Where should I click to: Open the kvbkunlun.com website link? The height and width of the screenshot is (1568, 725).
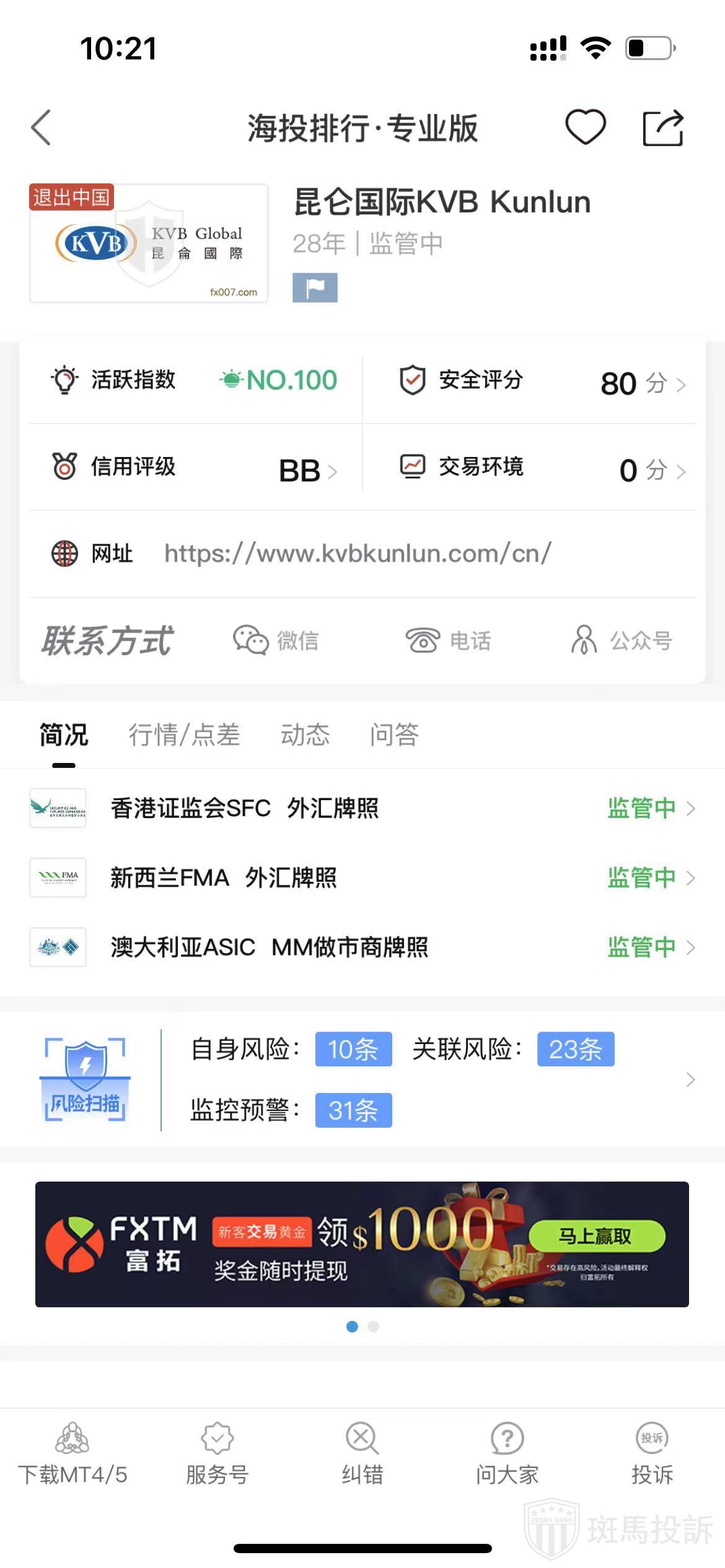[x=357, y=554]
